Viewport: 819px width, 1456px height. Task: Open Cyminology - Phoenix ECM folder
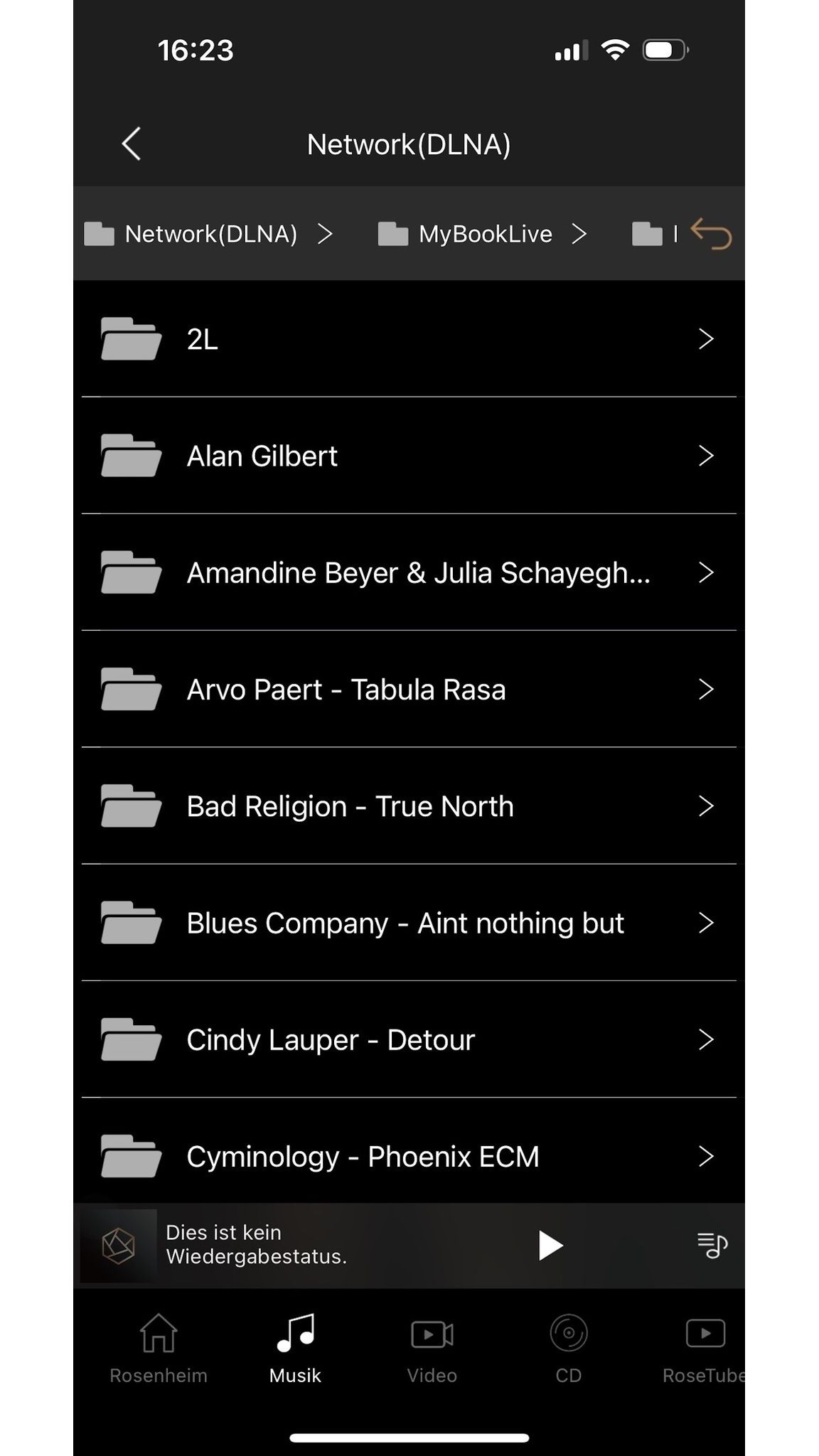point(409,1156)
